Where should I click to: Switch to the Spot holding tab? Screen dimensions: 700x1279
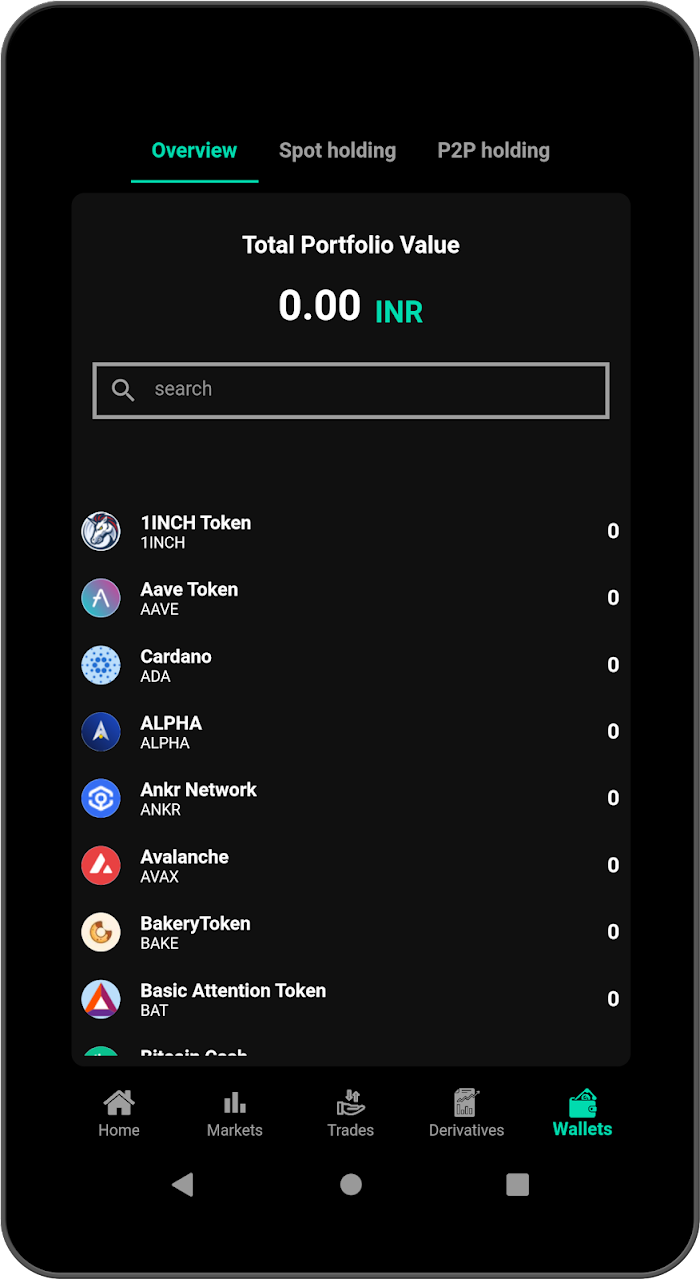pos(337,151)
